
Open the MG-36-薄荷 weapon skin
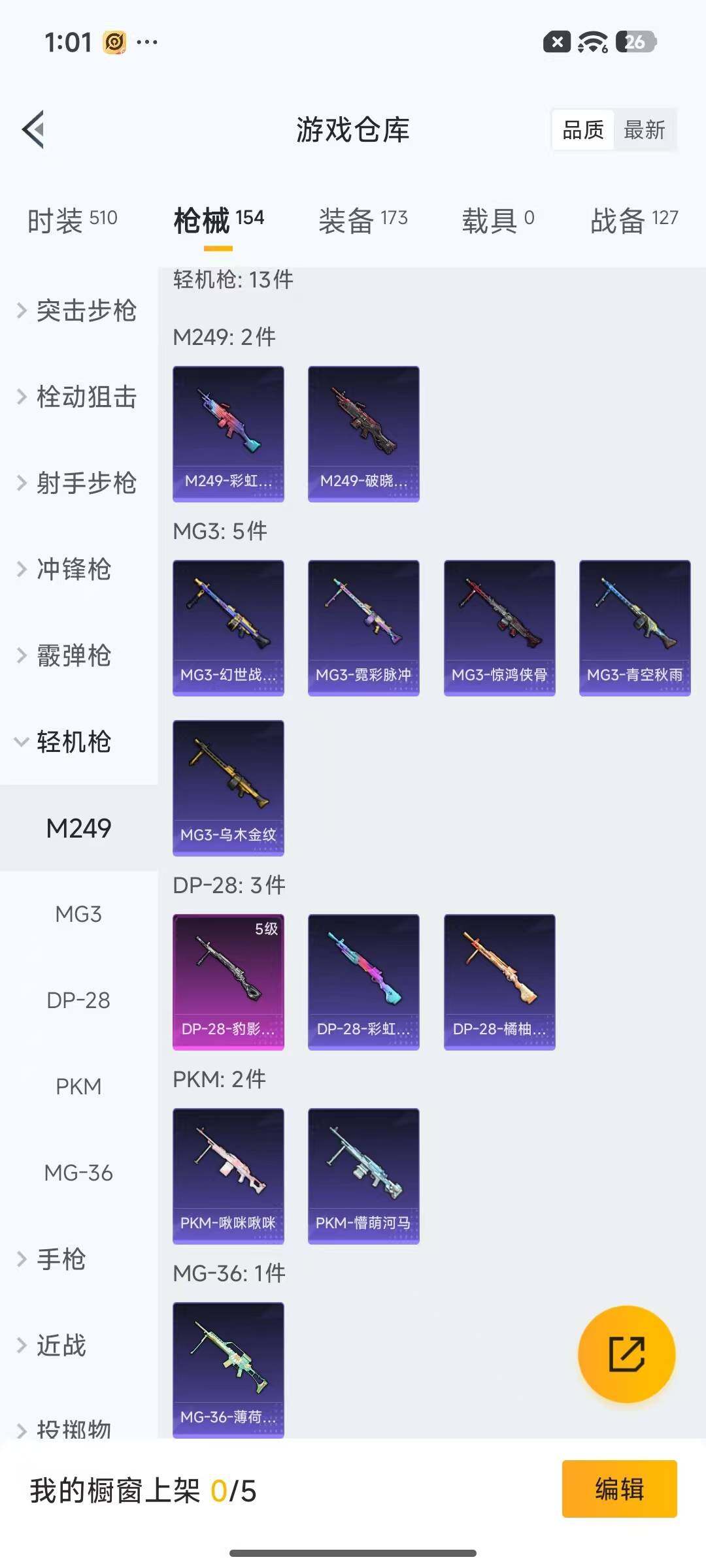(x=228, y=1369)
